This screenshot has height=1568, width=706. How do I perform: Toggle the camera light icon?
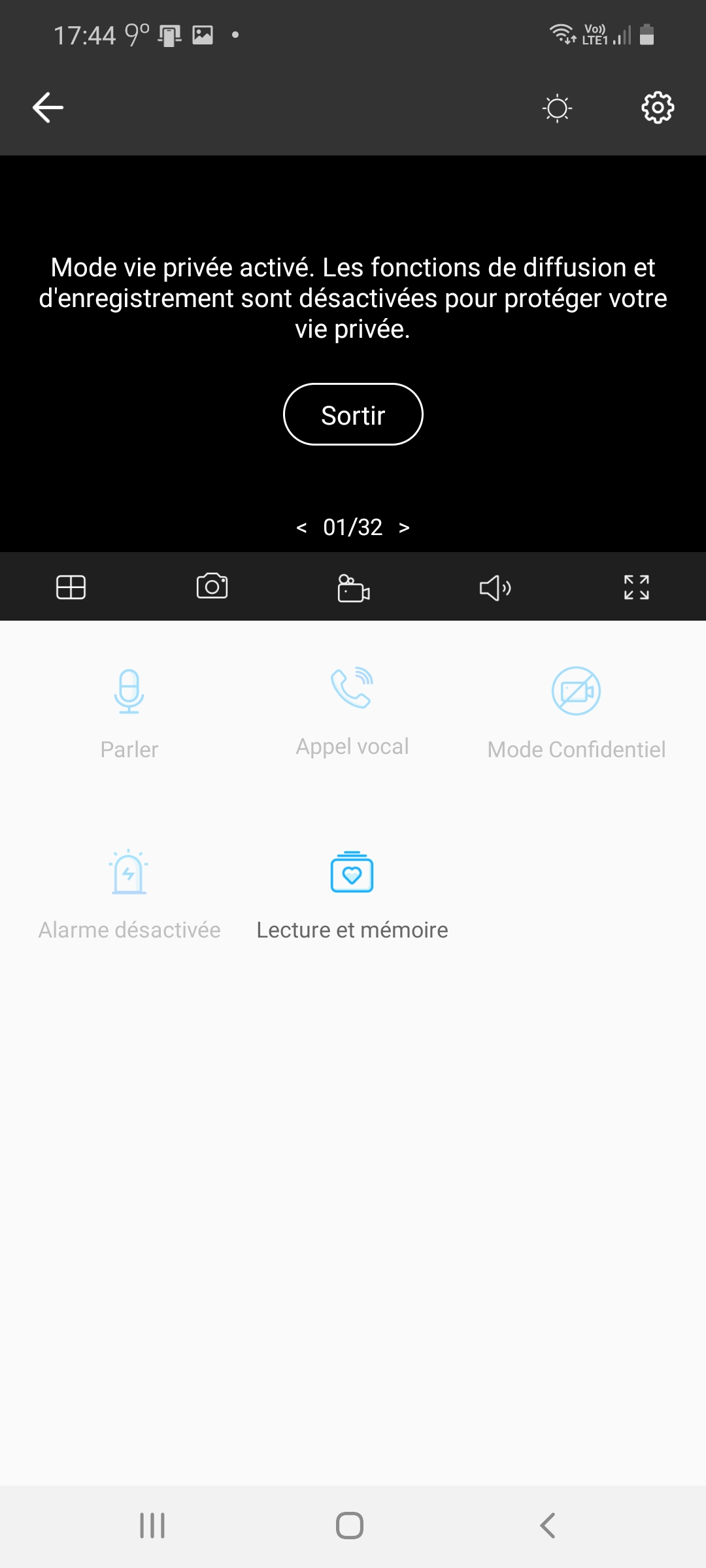[557, 108]
